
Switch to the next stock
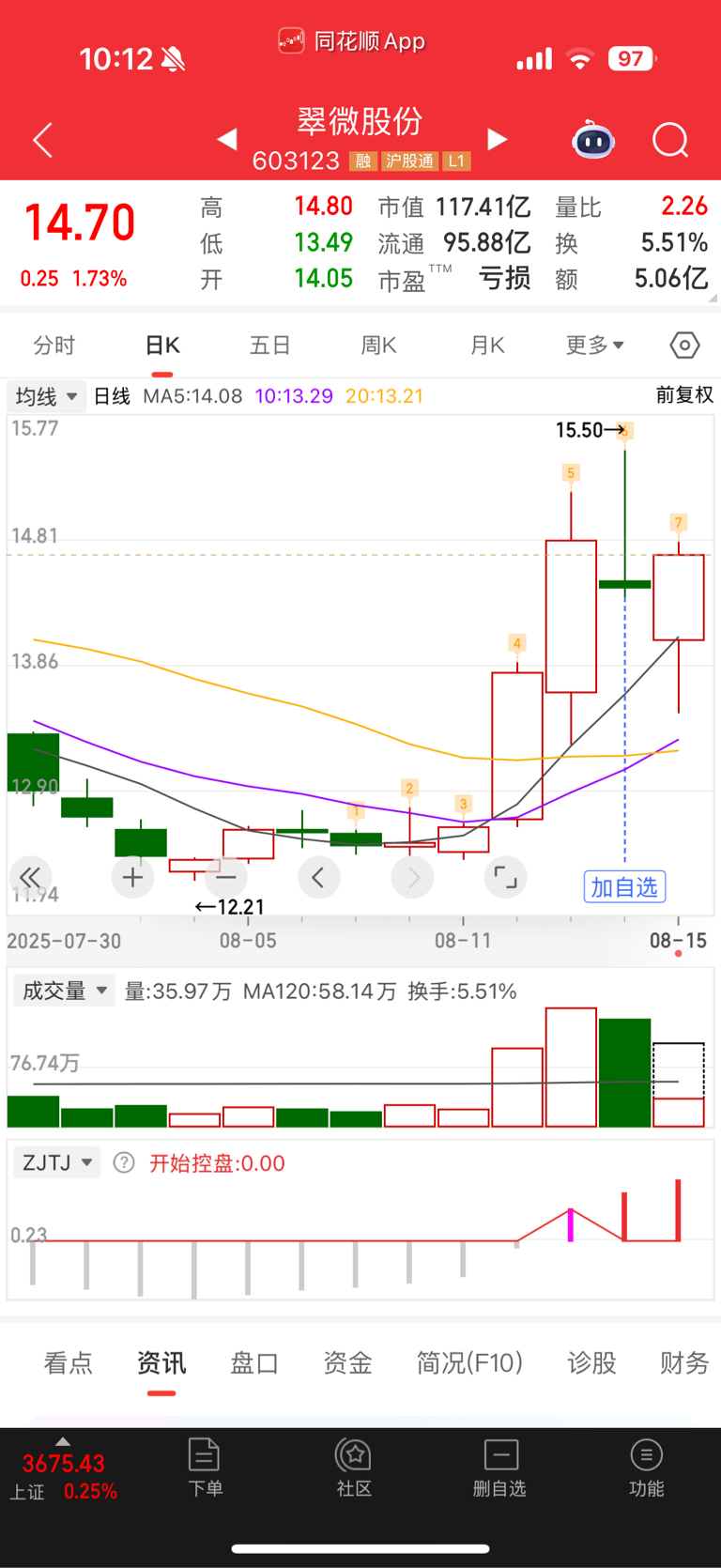[498, 140]
